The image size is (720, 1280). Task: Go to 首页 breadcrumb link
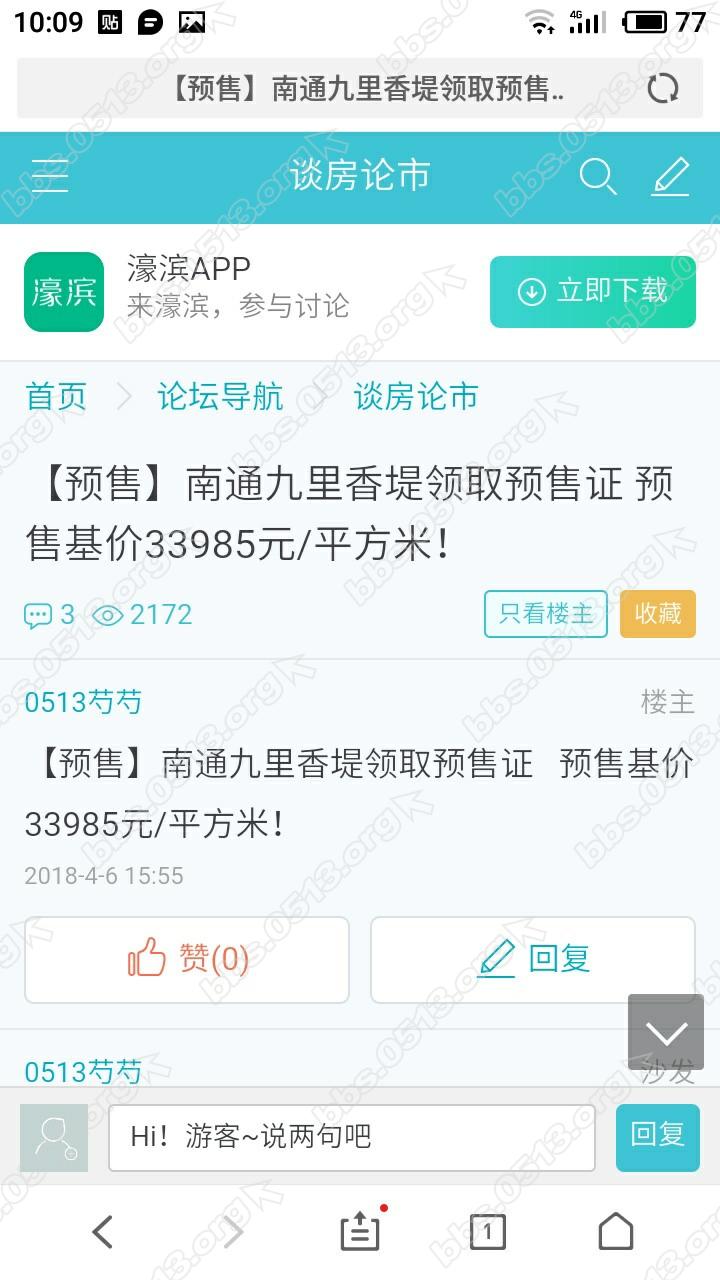pyautogui.click(x=56, y=397)
